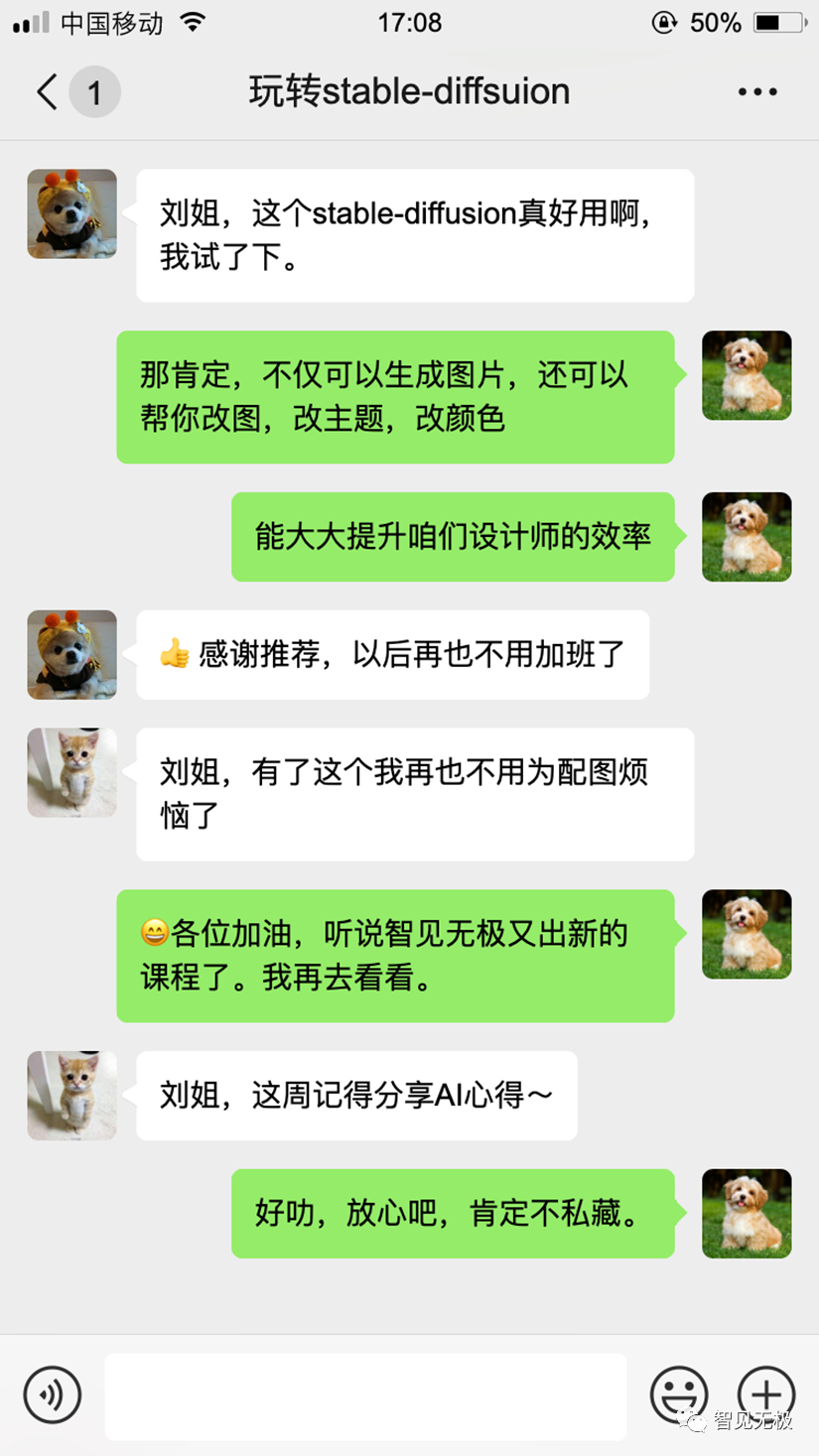Open the voice message input icon
The image size is (819, 1456).
53,1393
